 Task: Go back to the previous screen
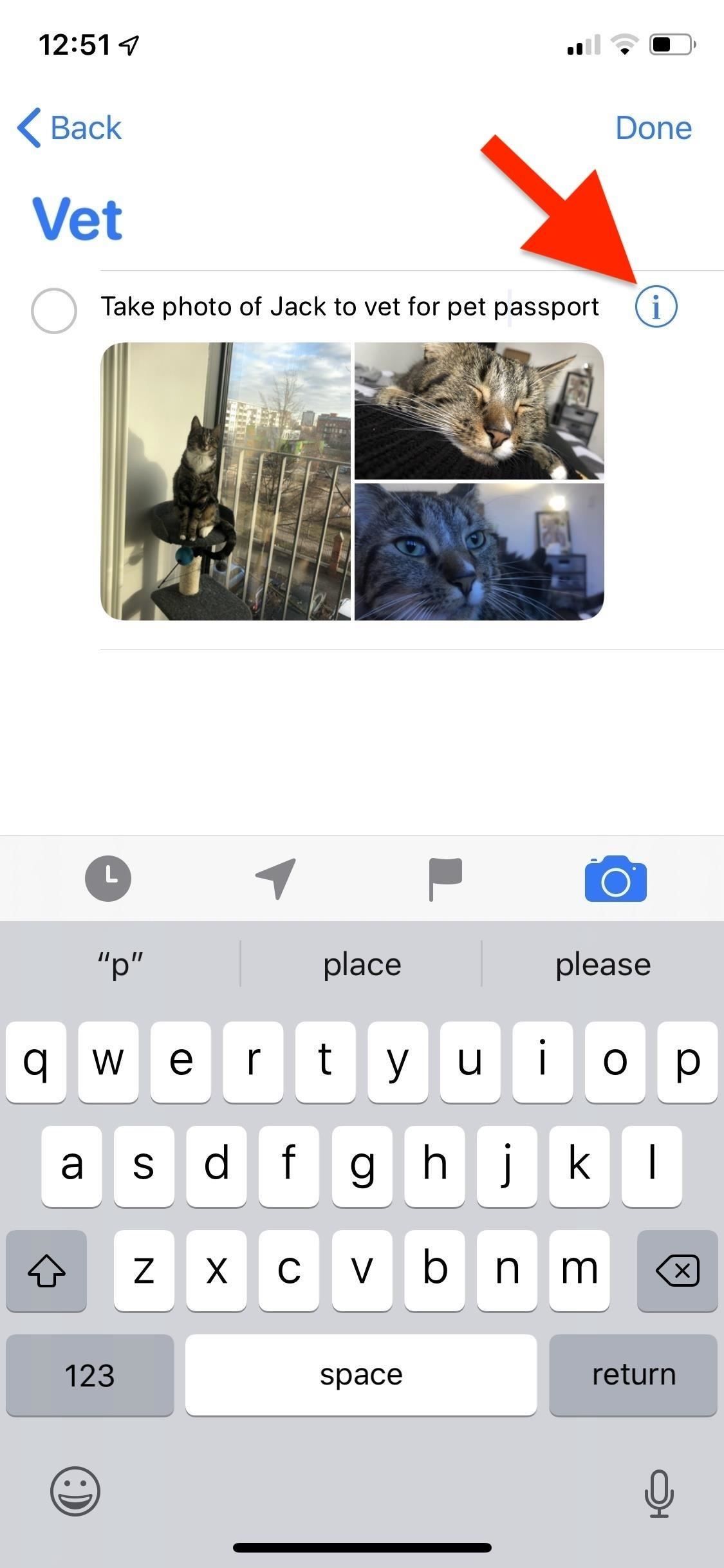[x=70, y=127]
